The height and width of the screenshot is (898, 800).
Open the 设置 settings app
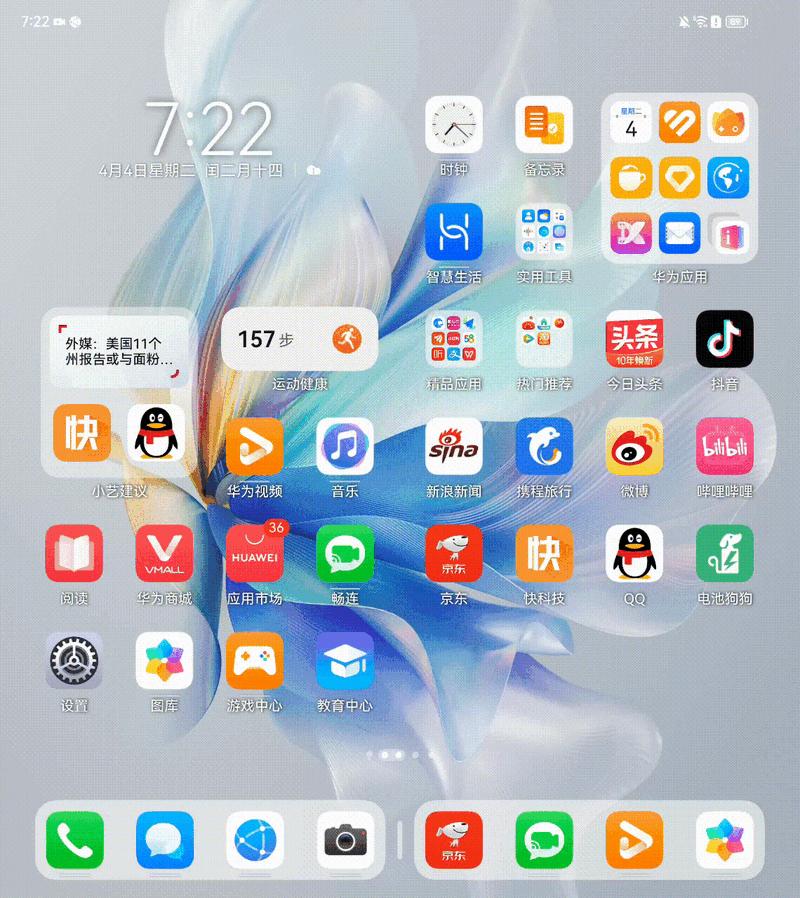74,661
